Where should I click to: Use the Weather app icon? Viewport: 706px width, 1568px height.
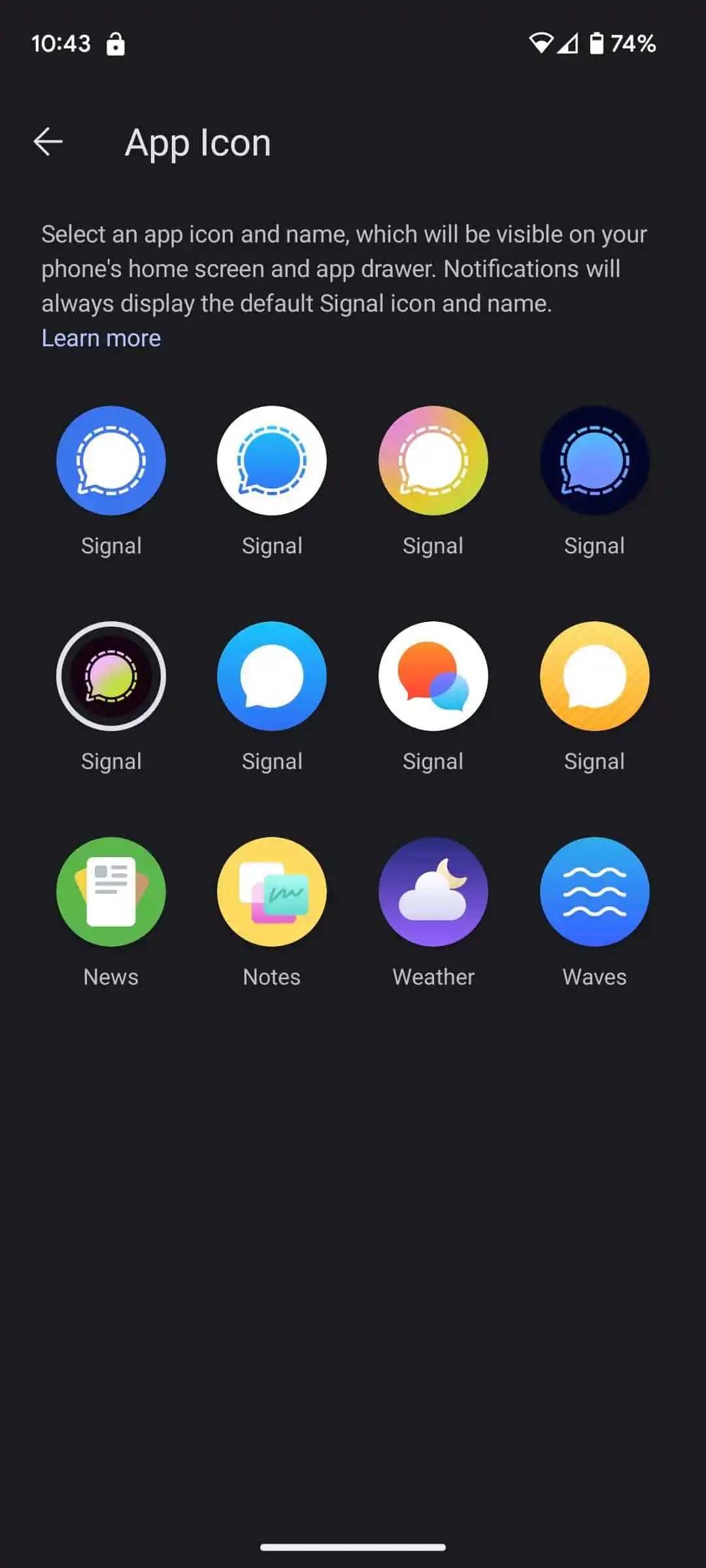click(x=433, y=892)
